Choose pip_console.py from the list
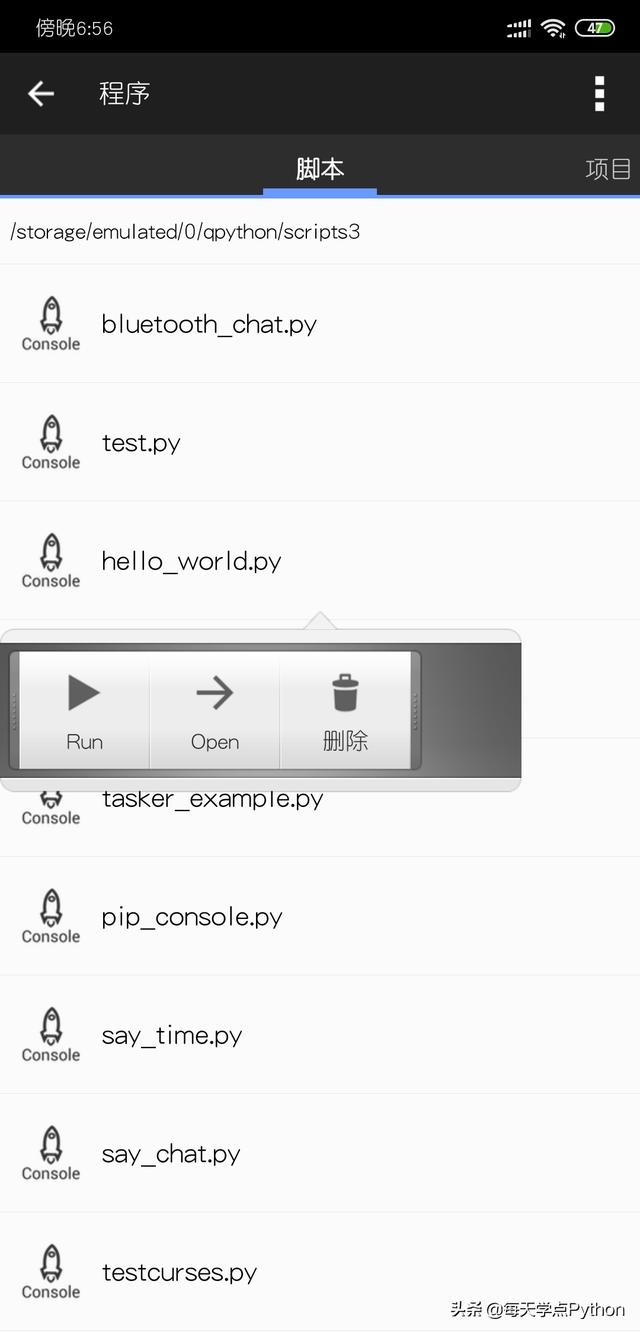 click(192, 917)
